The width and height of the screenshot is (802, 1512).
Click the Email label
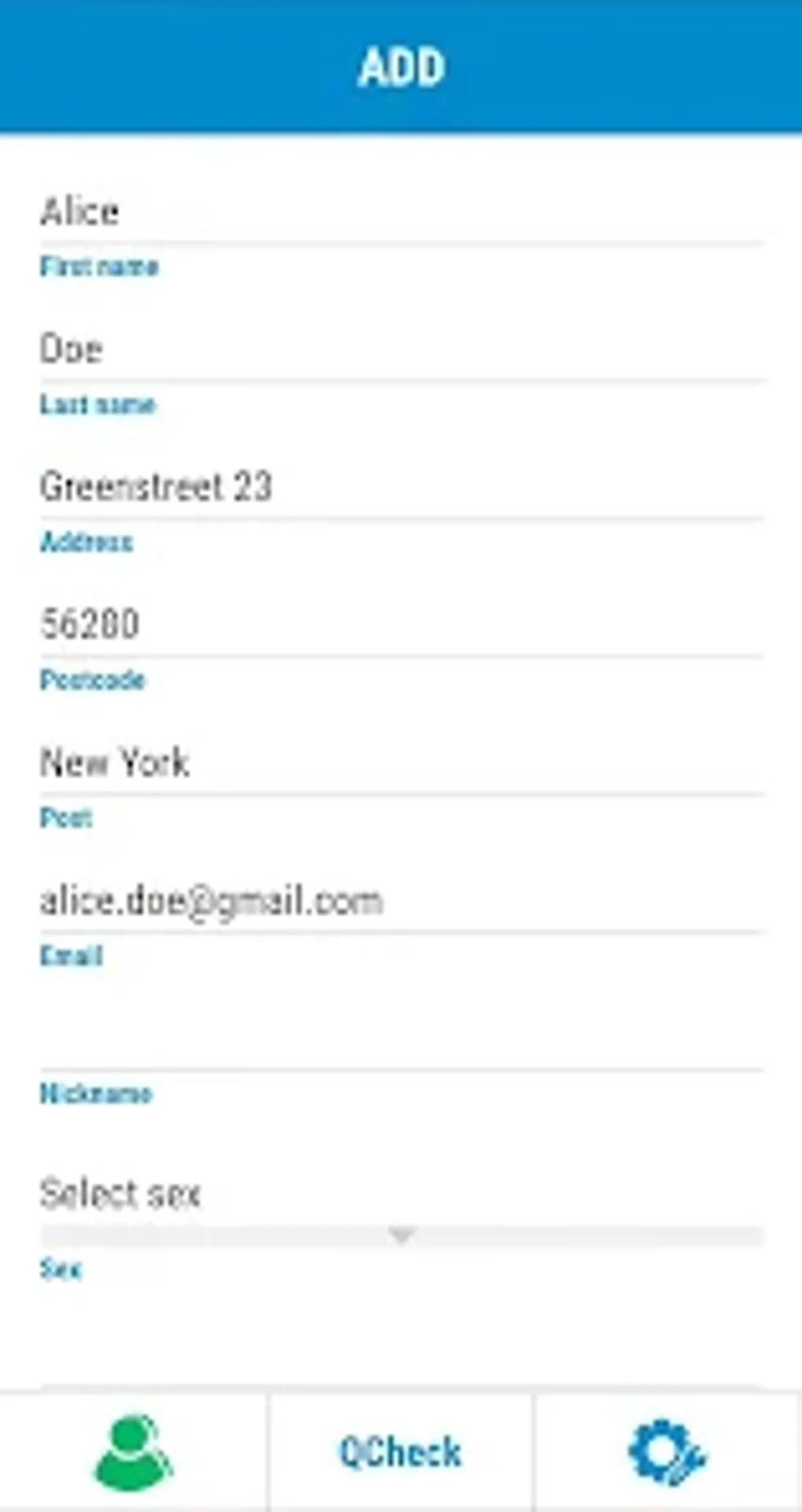click(x=71, y=956)
